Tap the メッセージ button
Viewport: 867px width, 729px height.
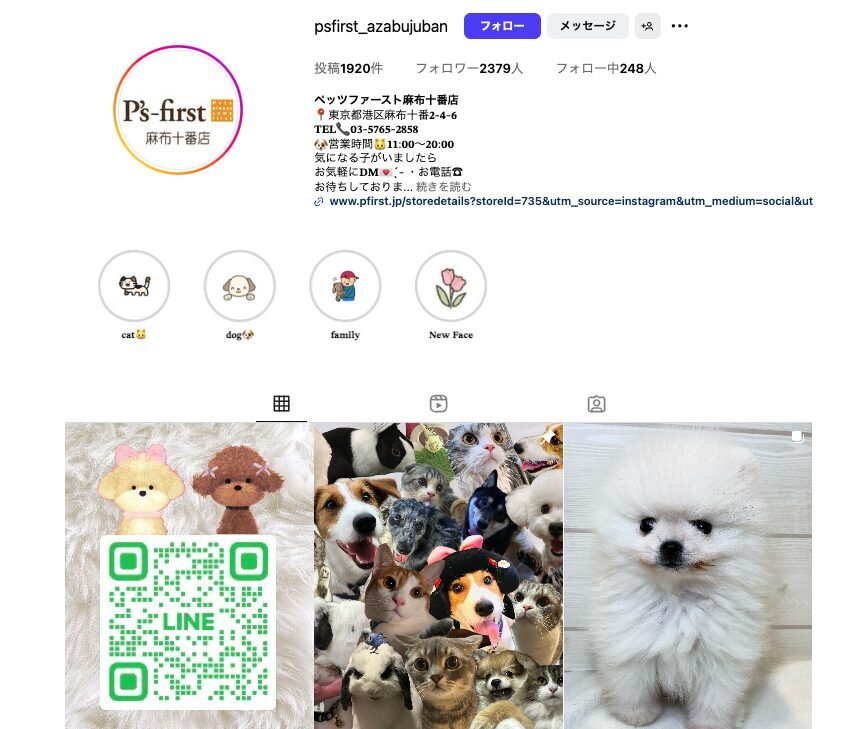click(587, 26)
